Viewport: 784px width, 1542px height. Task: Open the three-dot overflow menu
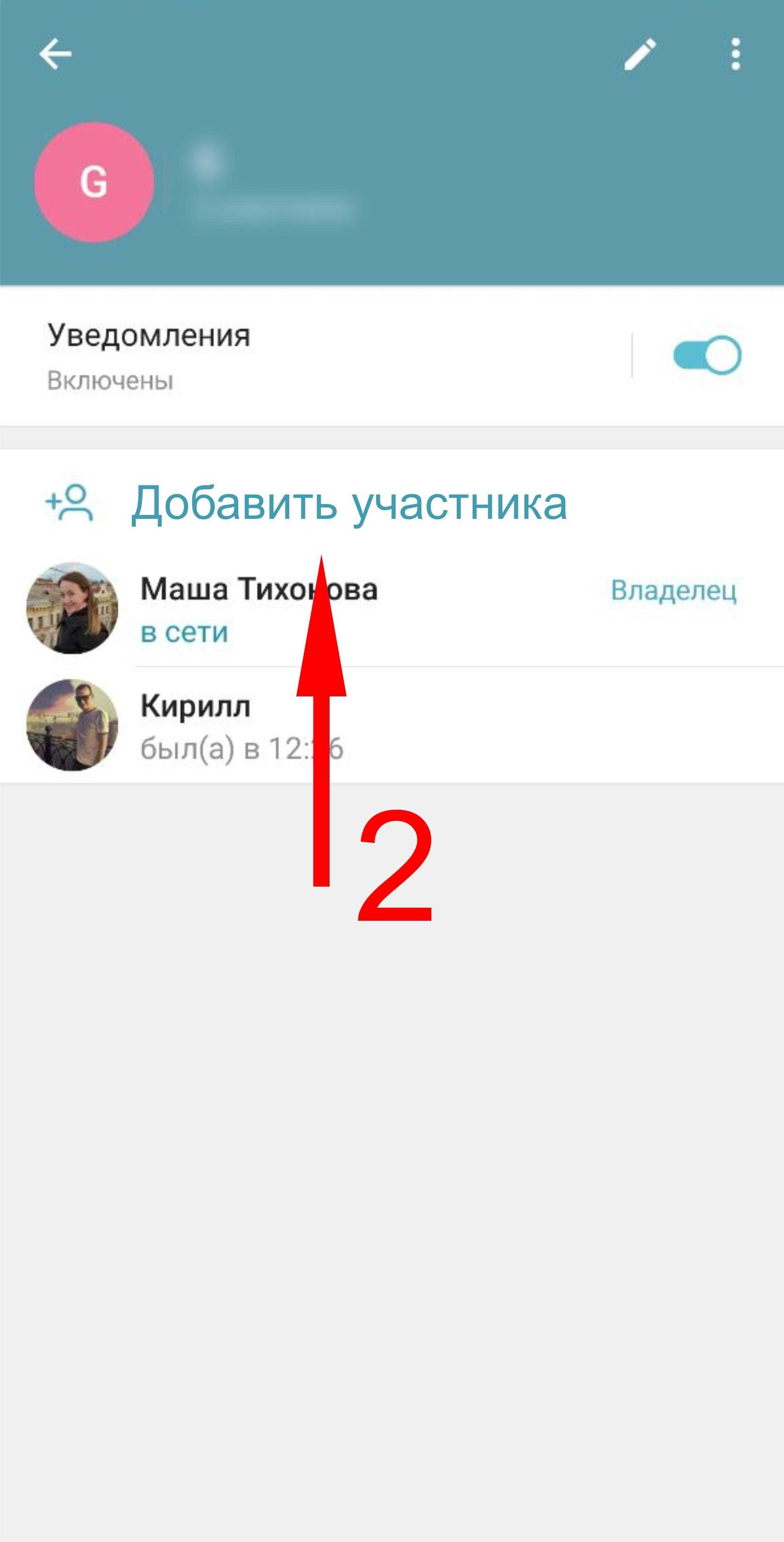tap(735, 55)
